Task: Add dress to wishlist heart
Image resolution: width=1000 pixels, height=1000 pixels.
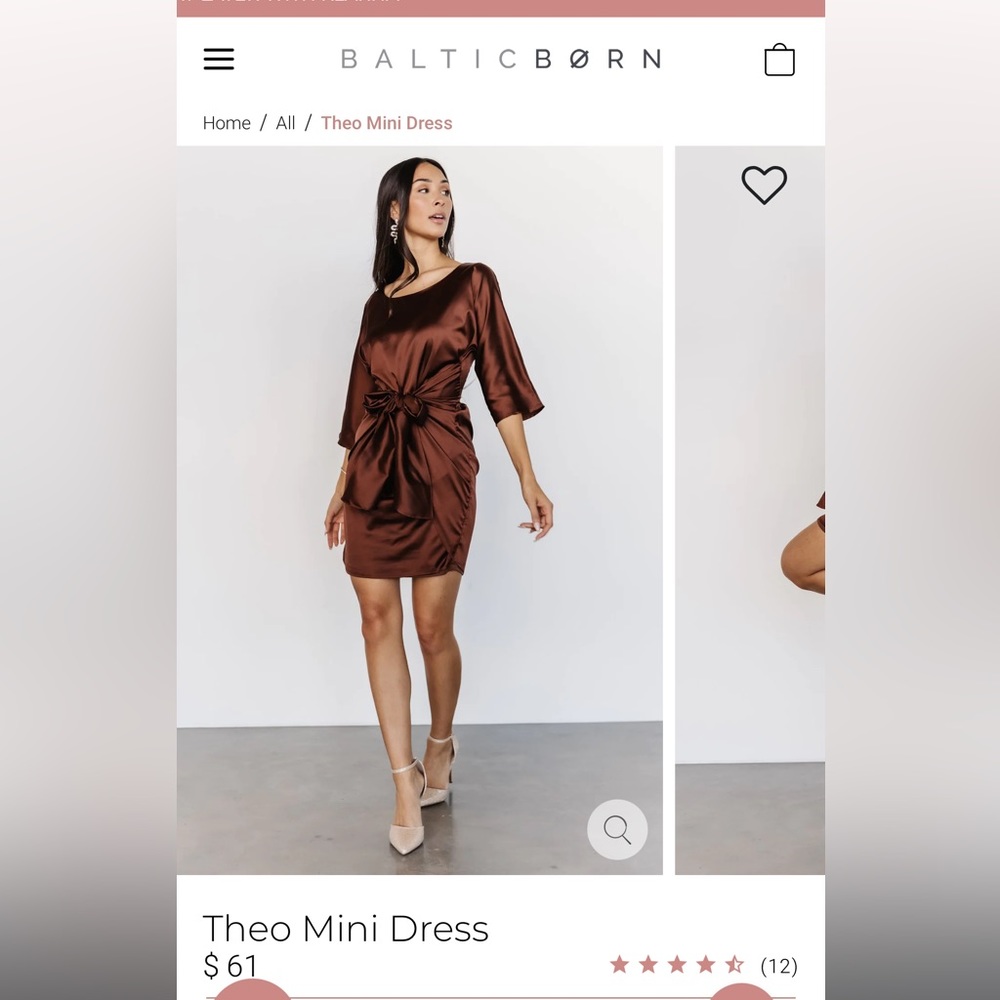Action: (x=764, y=185)
